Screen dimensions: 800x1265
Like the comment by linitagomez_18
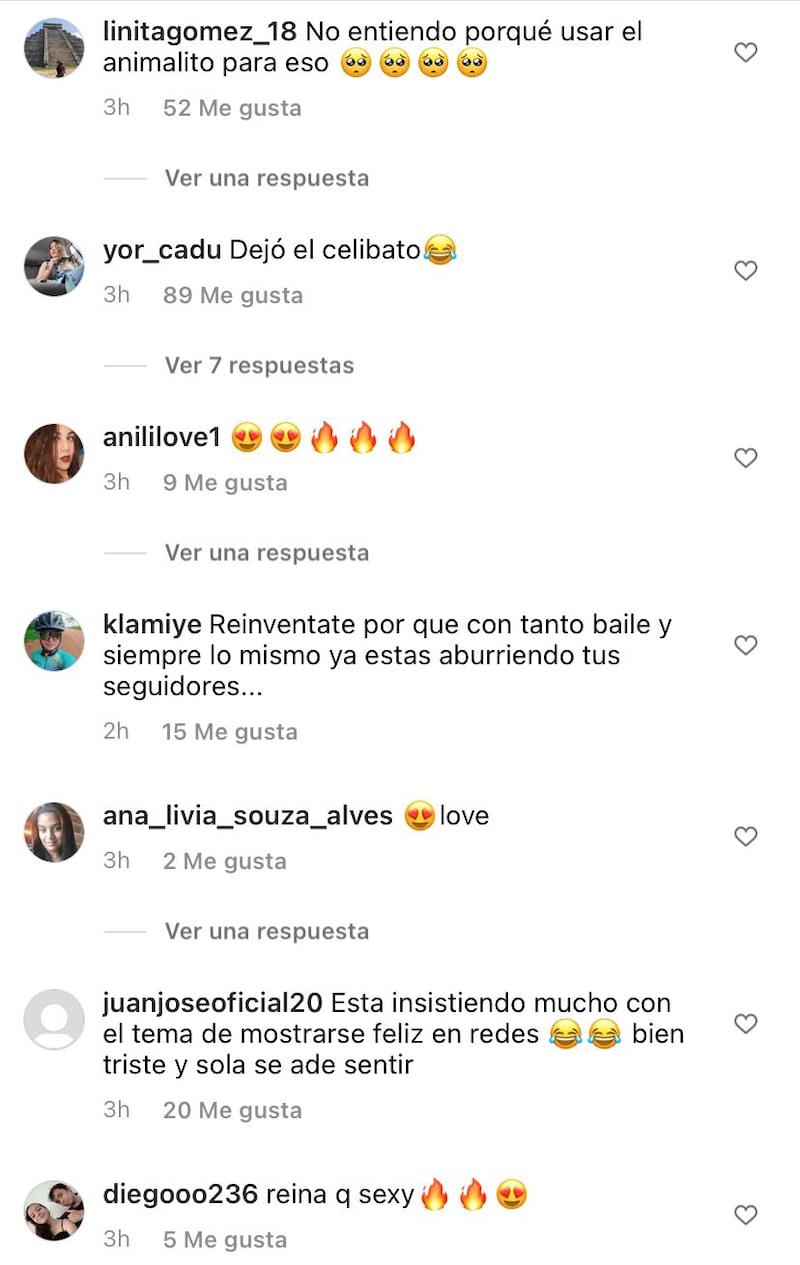[x=746, y=52]
